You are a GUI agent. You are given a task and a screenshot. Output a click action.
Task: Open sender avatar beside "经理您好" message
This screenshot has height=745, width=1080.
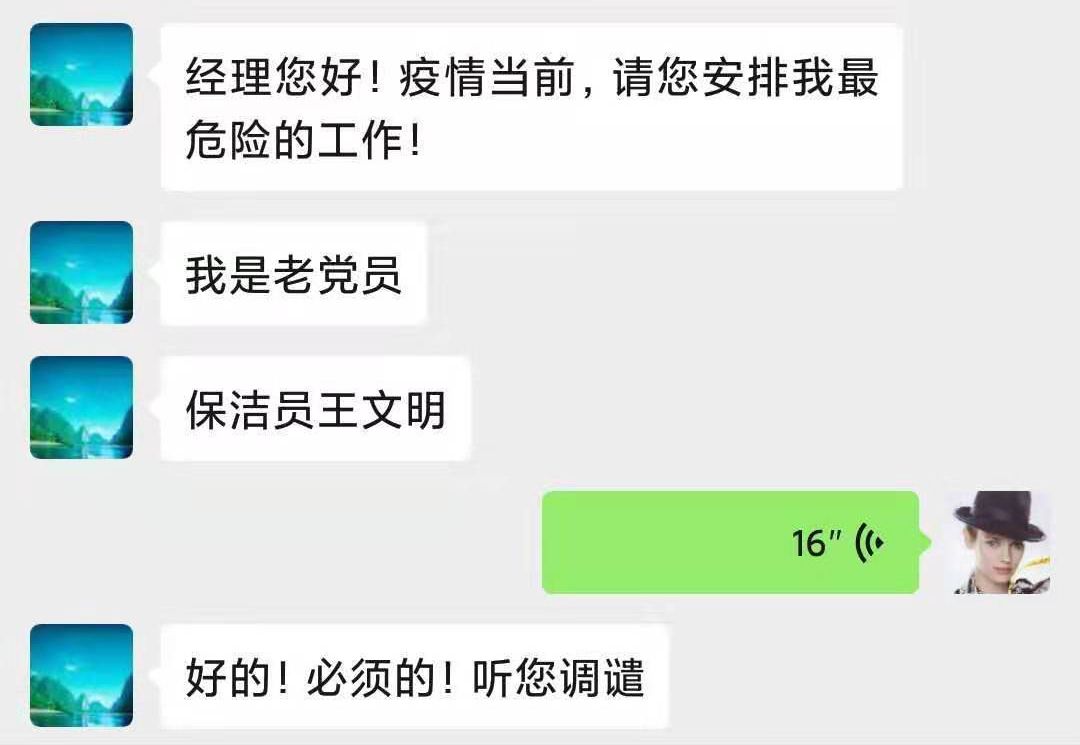81,75
